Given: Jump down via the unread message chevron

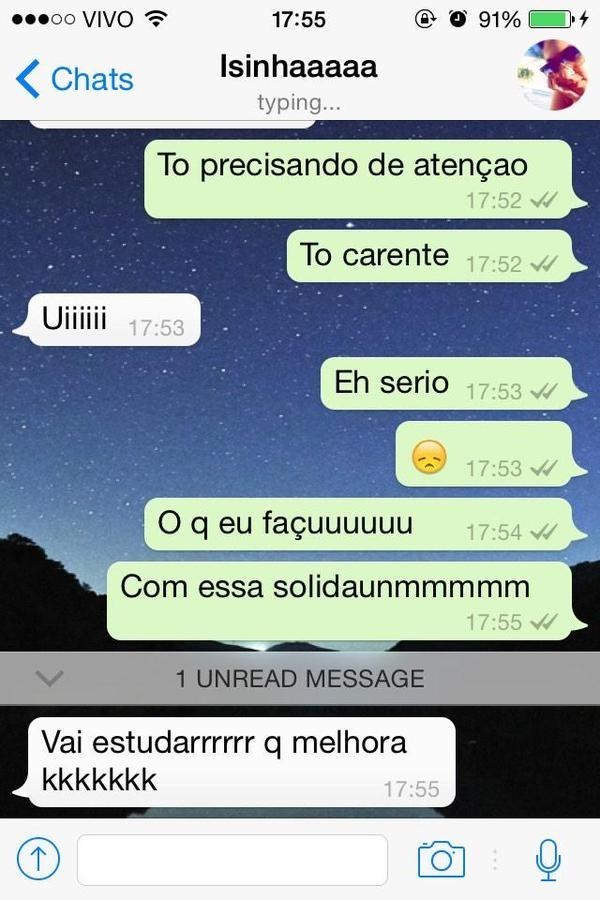Looking at the screenshot, I should point(49,678).
